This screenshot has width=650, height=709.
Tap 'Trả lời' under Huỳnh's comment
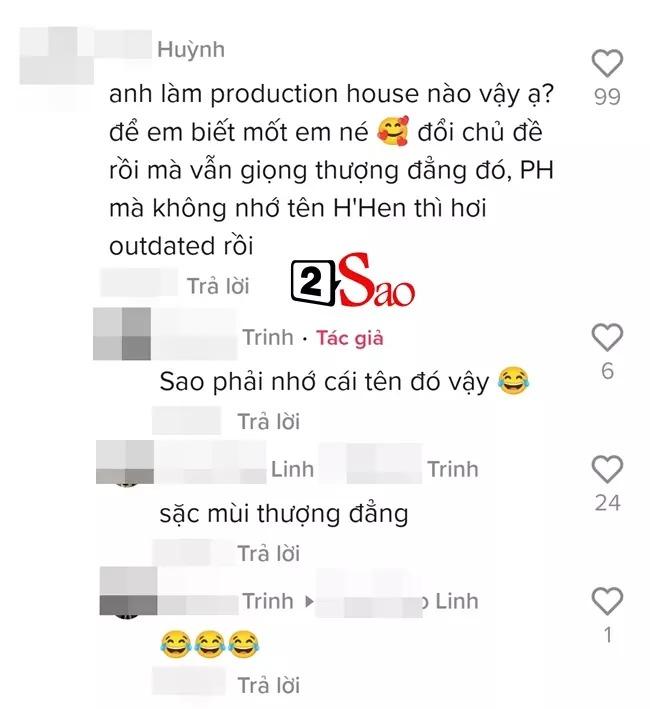point(217,286)
